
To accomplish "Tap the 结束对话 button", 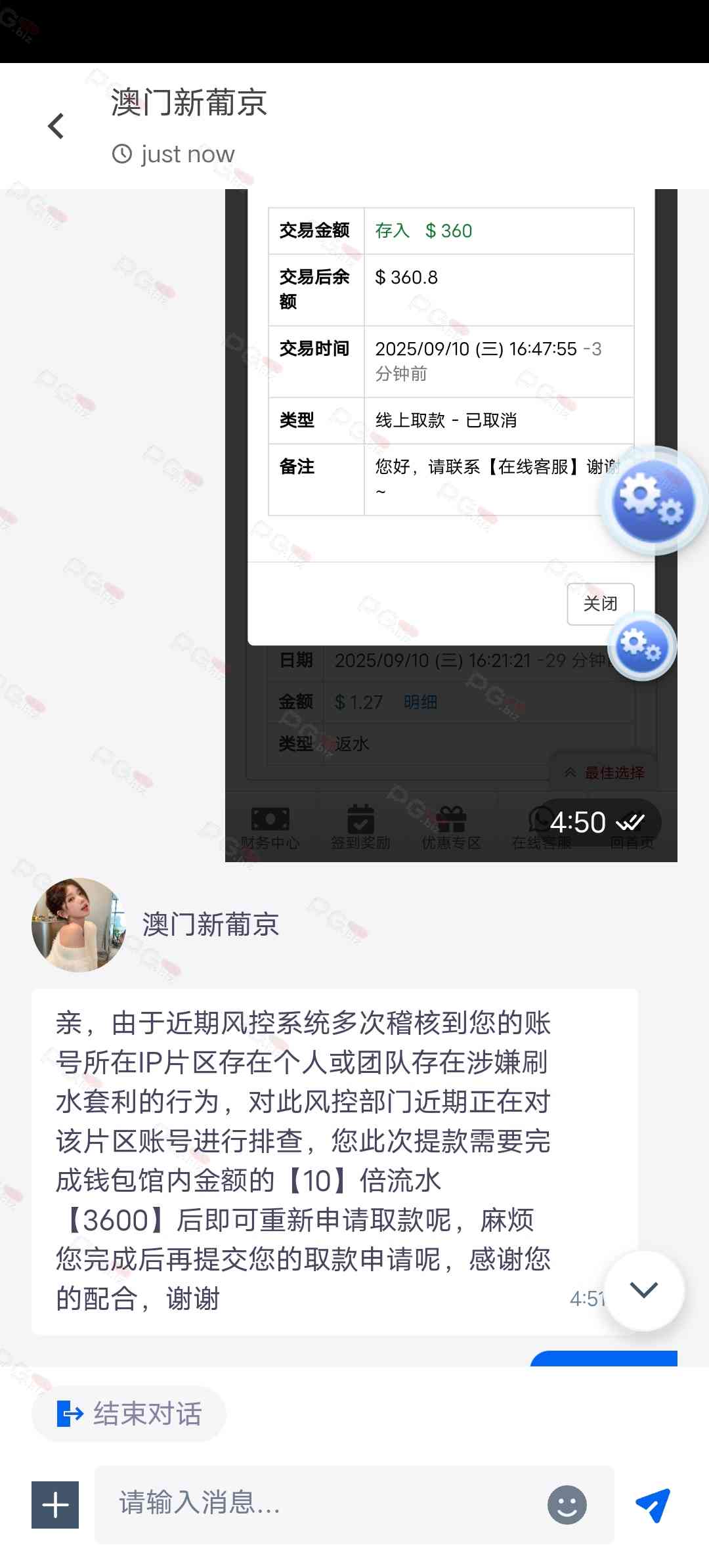I will click(x=129, y=1414).
